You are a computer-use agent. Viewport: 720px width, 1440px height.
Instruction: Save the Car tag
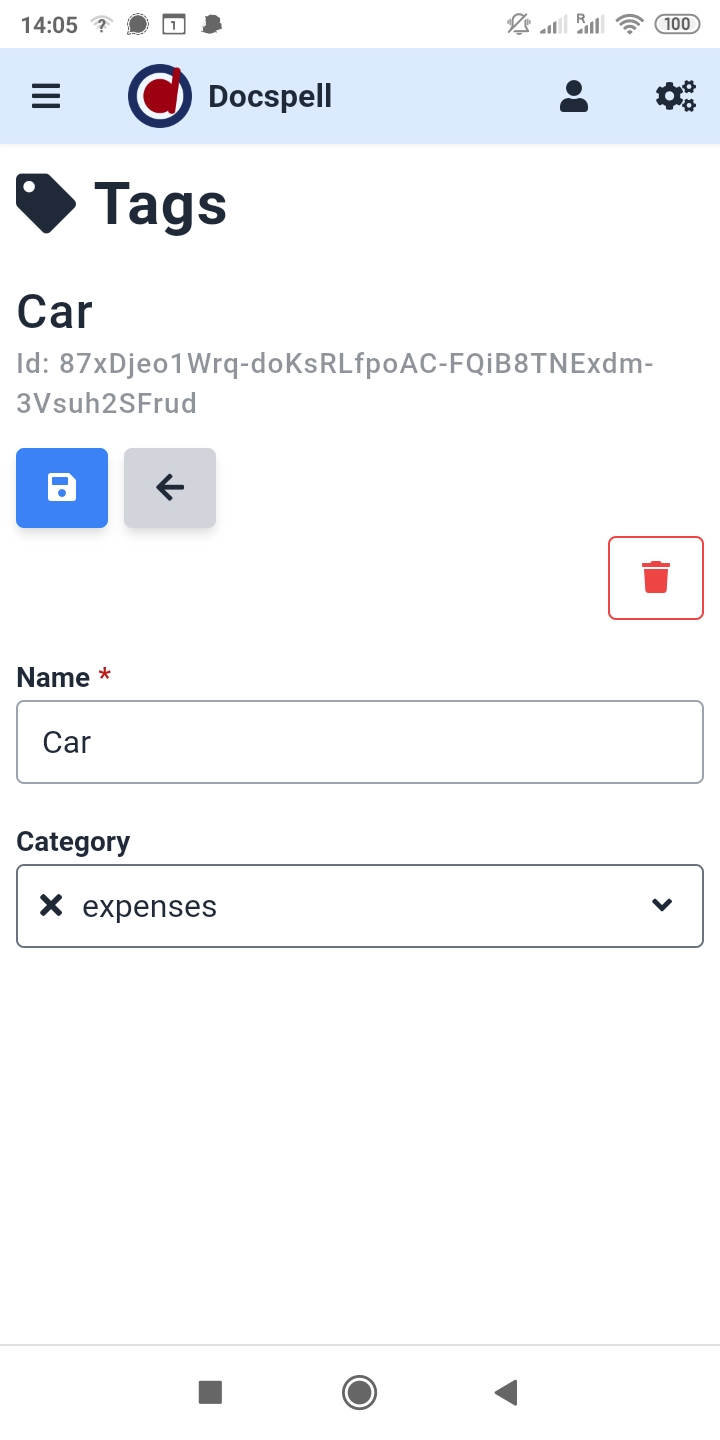click(x=62, y=488)
